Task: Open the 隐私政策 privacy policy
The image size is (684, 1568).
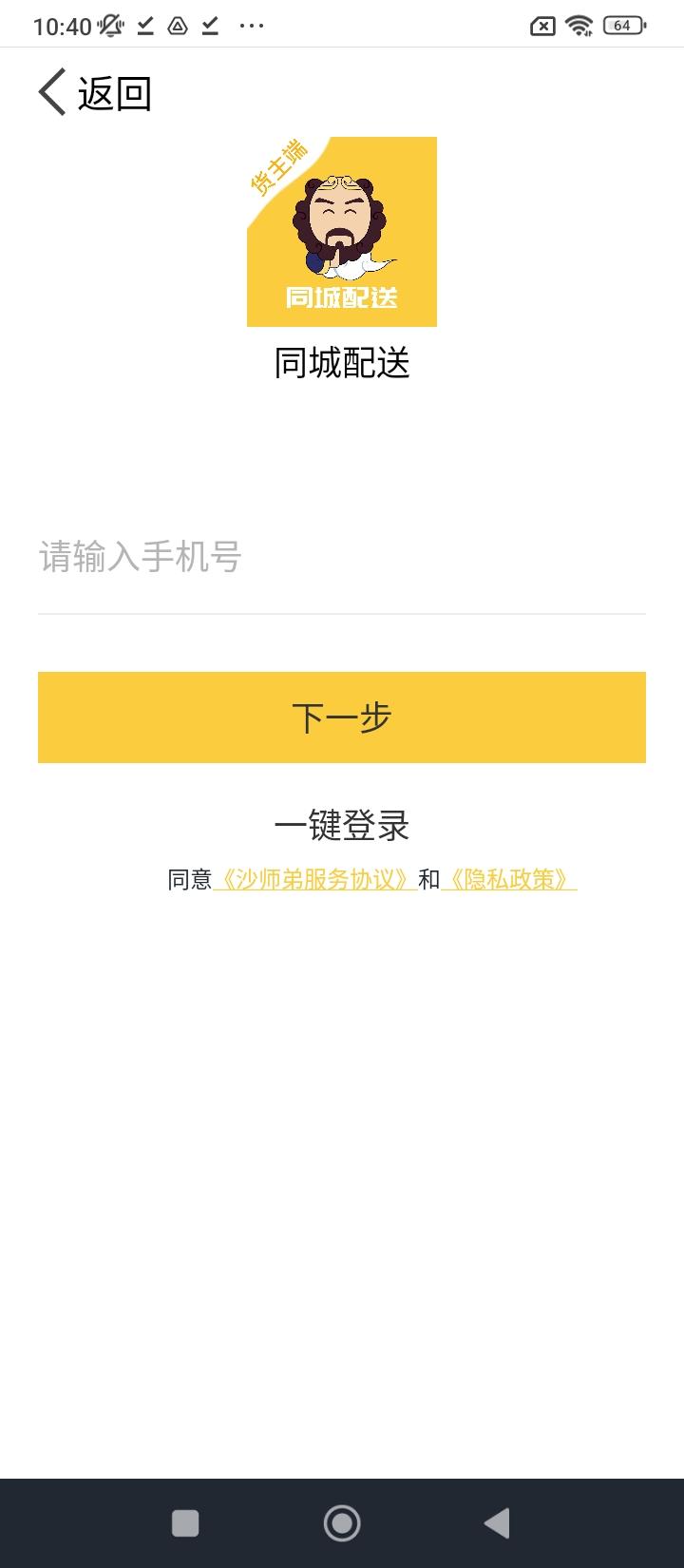Action: click(x=508, y=880)
